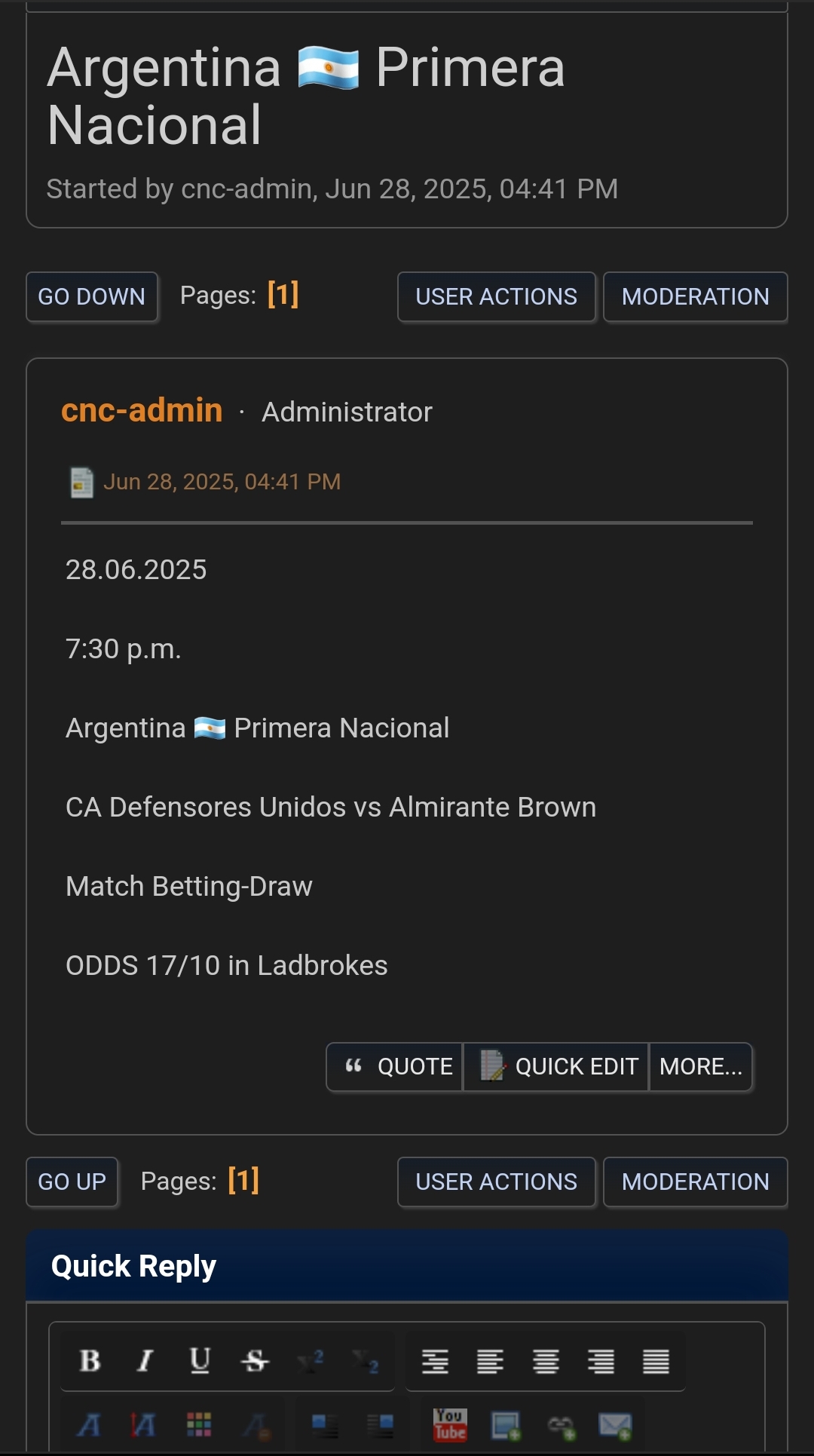This screenshot has height=1456, width=814.
Task: Open the bottom USER ACTIONS menu
Action: [x=496, y=1182]
